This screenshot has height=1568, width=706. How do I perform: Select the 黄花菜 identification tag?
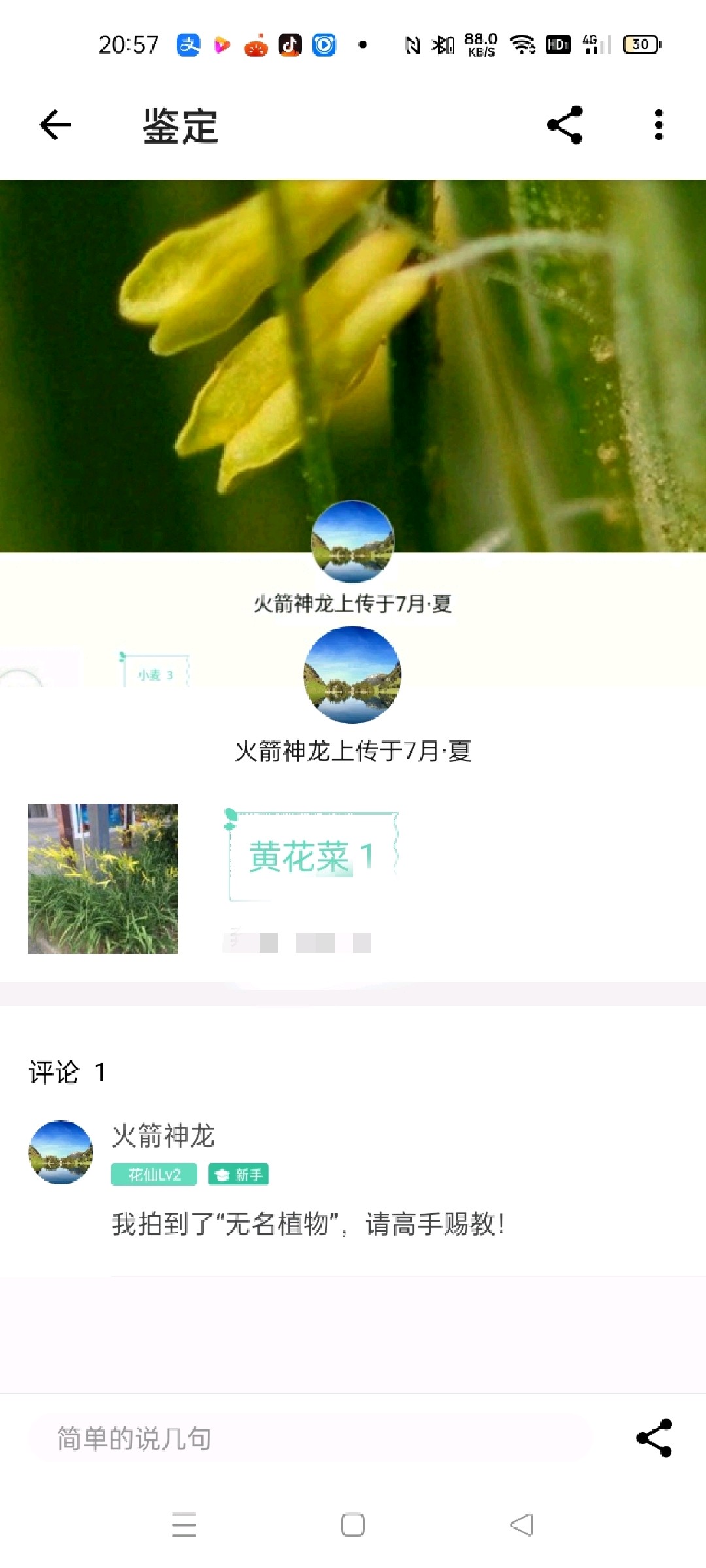coord(312,856)
